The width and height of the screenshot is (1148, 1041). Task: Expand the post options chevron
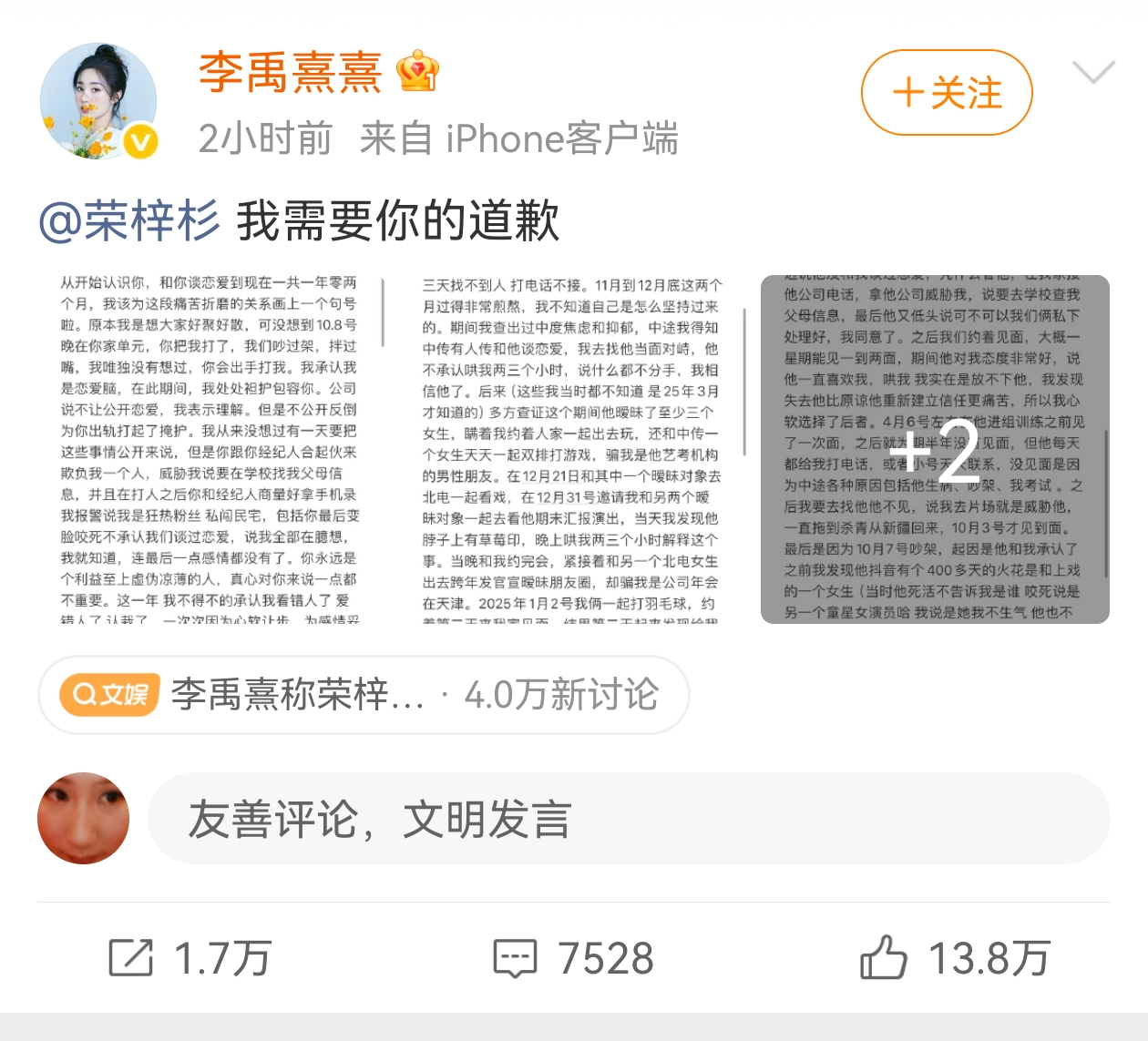click(1093, 72)
